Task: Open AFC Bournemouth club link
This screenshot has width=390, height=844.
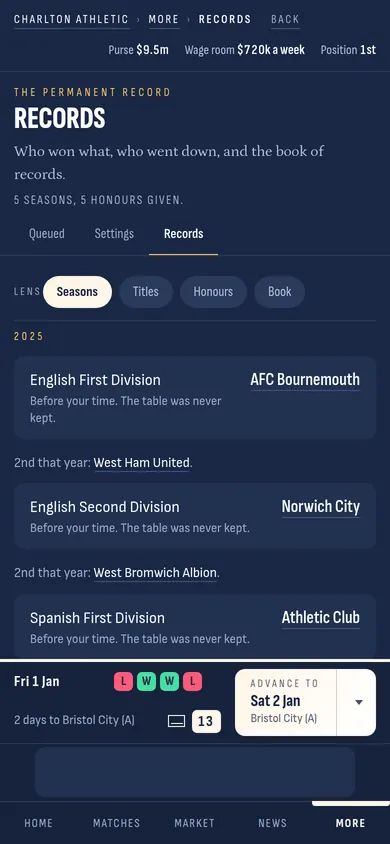Action: click(305, 380)
